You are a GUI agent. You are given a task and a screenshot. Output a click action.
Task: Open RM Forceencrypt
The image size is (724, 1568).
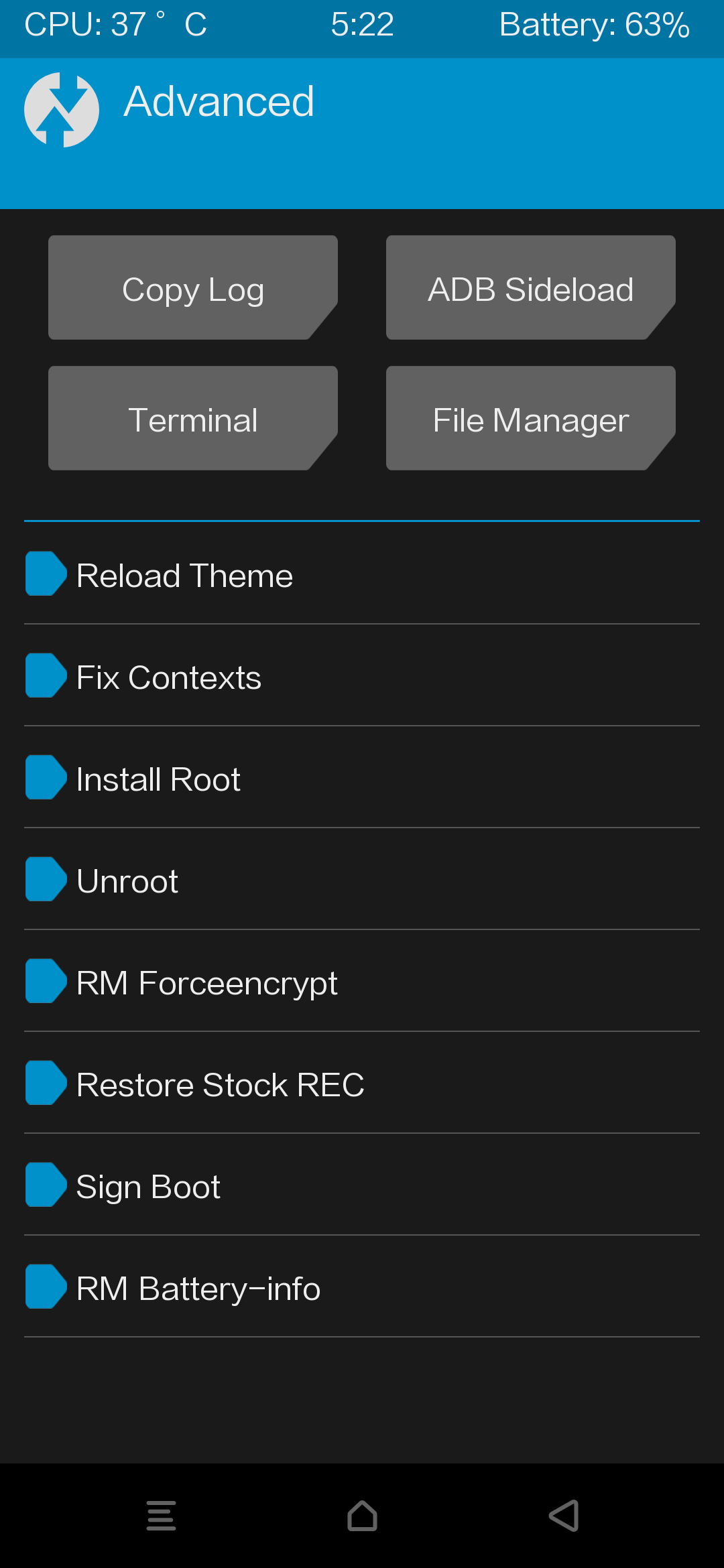[362, 981]
